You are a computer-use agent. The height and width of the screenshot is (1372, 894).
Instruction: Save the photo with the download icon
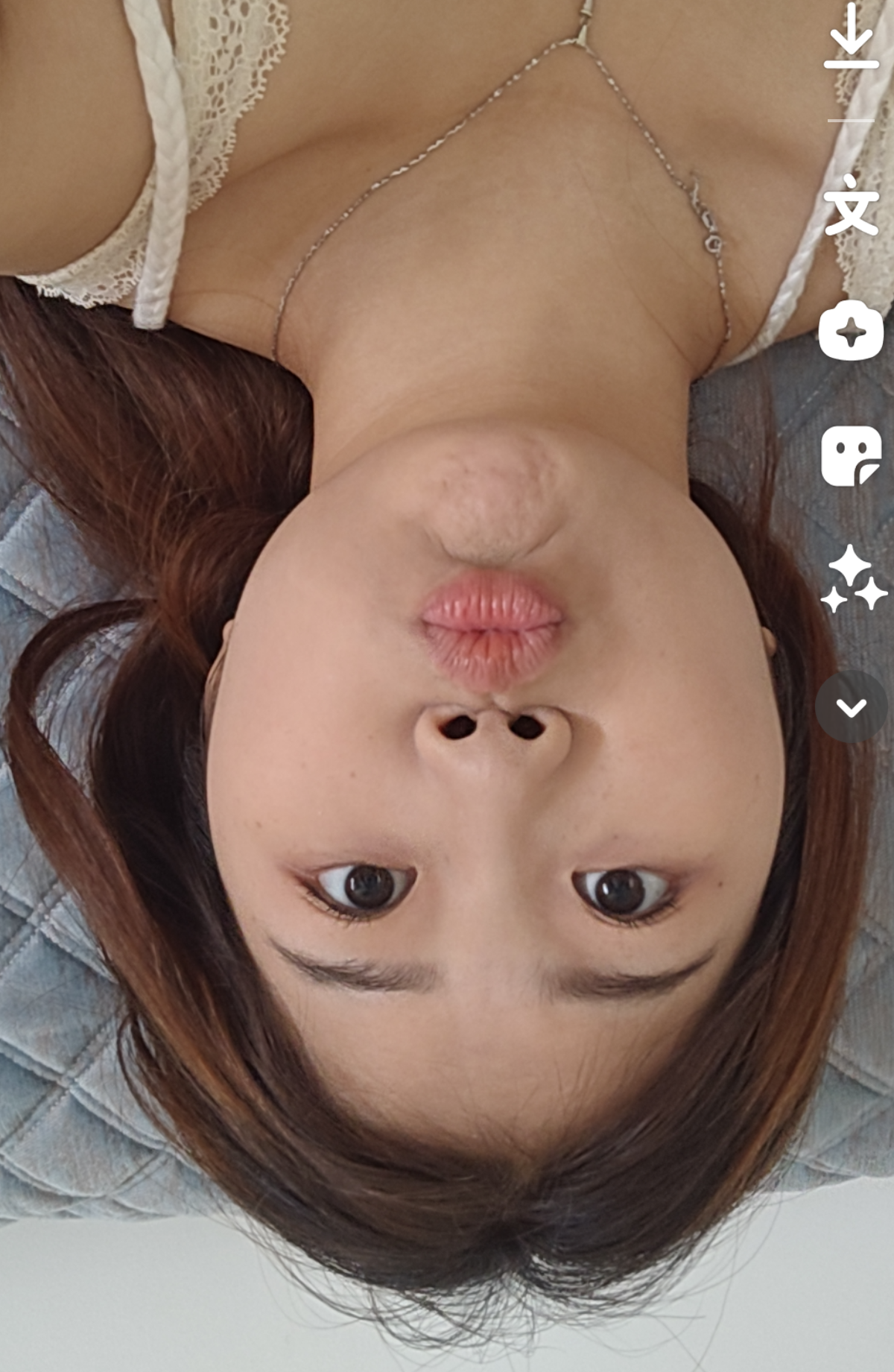coord(851,37)
